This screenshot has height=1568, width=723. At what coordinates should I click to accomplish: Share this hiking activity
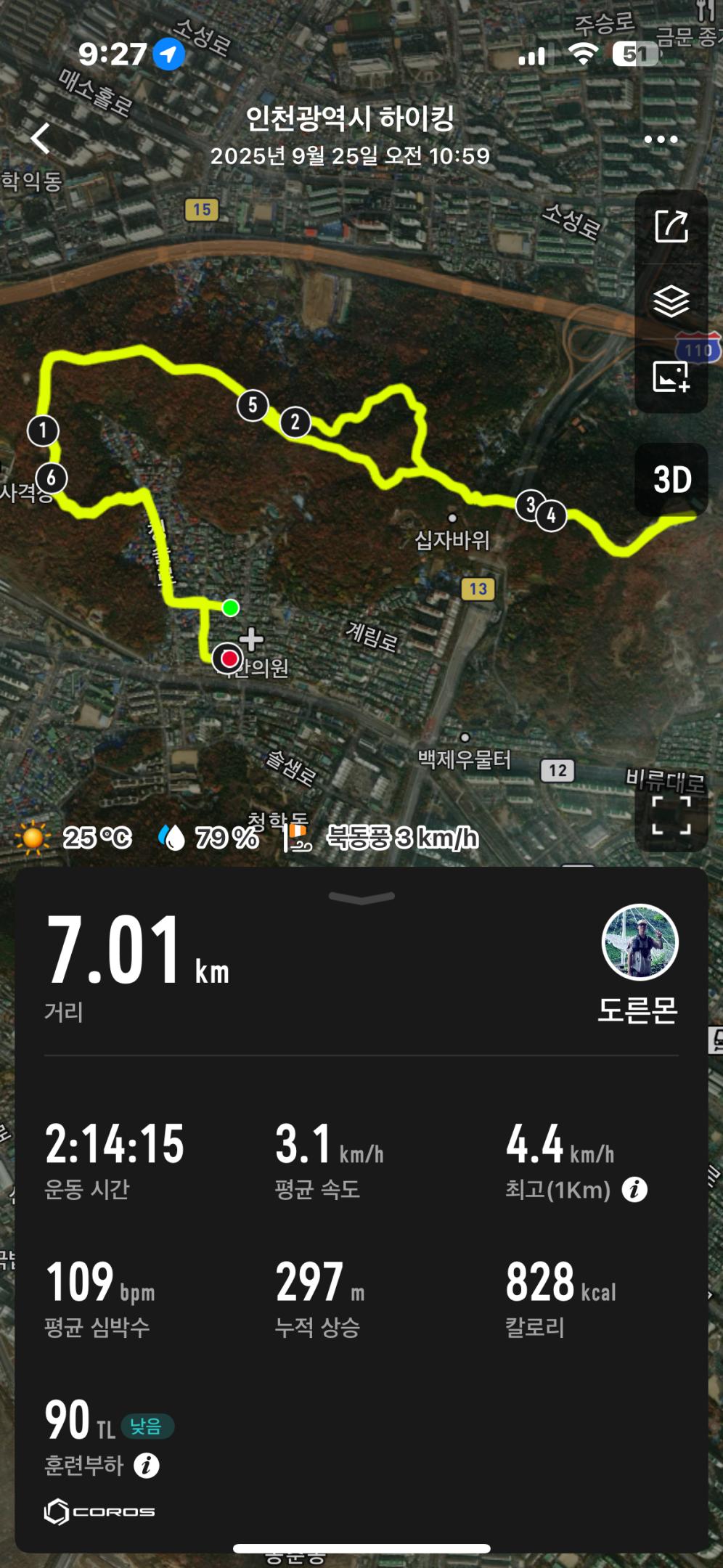tap(671, 226)
